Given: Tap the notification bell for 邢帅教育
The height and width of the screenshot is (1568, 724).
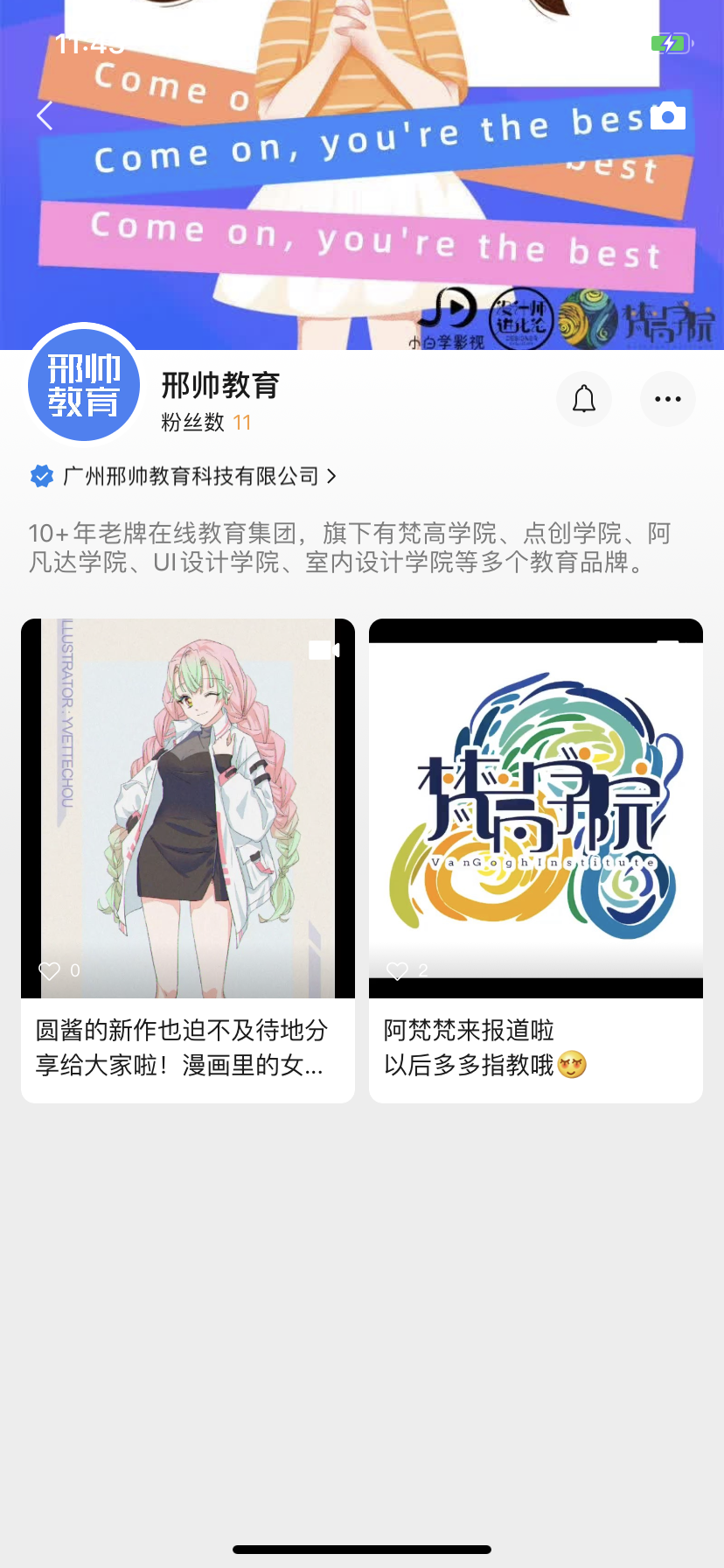Looking at the screenshot, I should coord(584,398).
